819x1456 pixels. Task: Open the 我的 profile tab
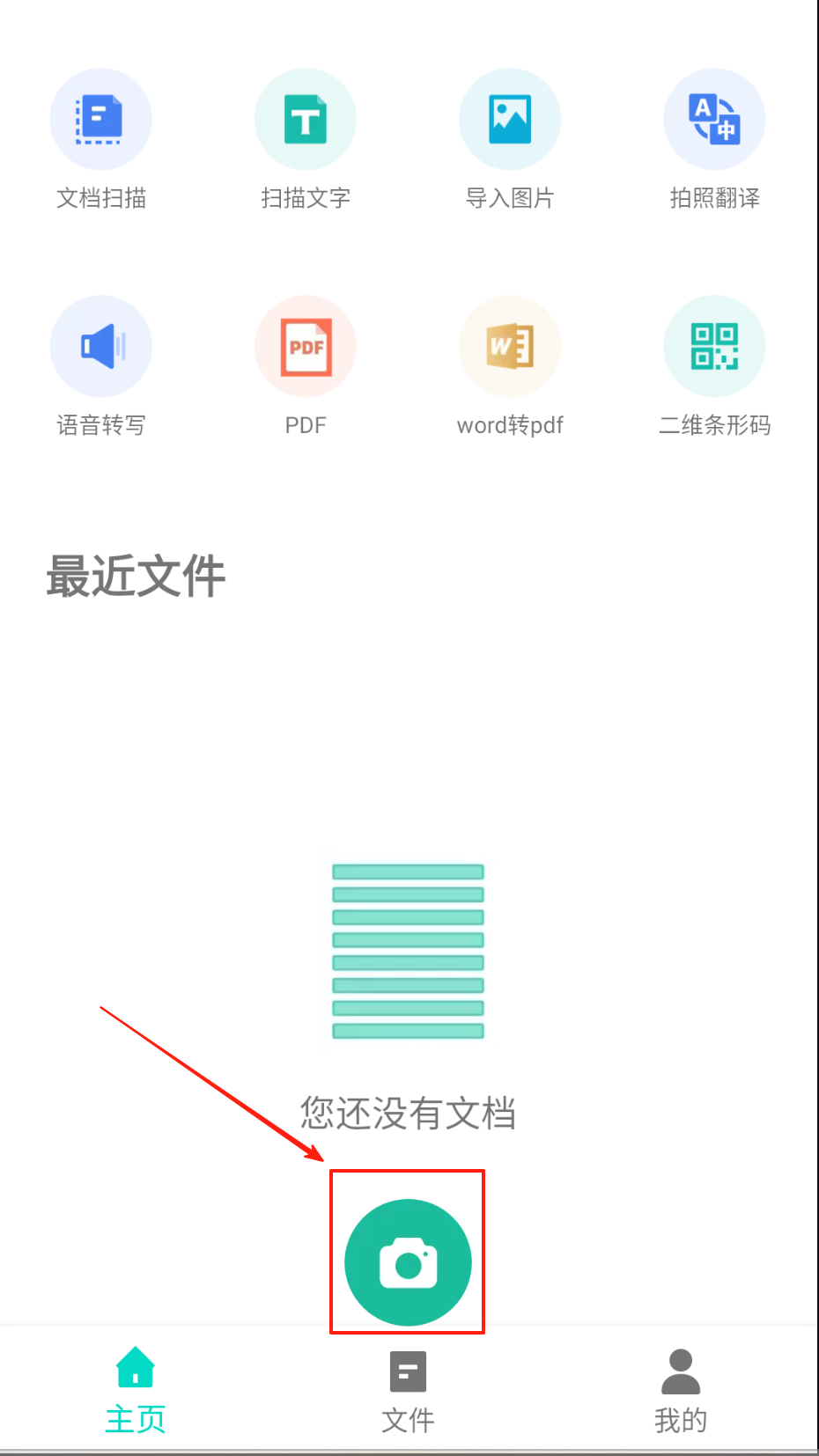coord(680,1391)
